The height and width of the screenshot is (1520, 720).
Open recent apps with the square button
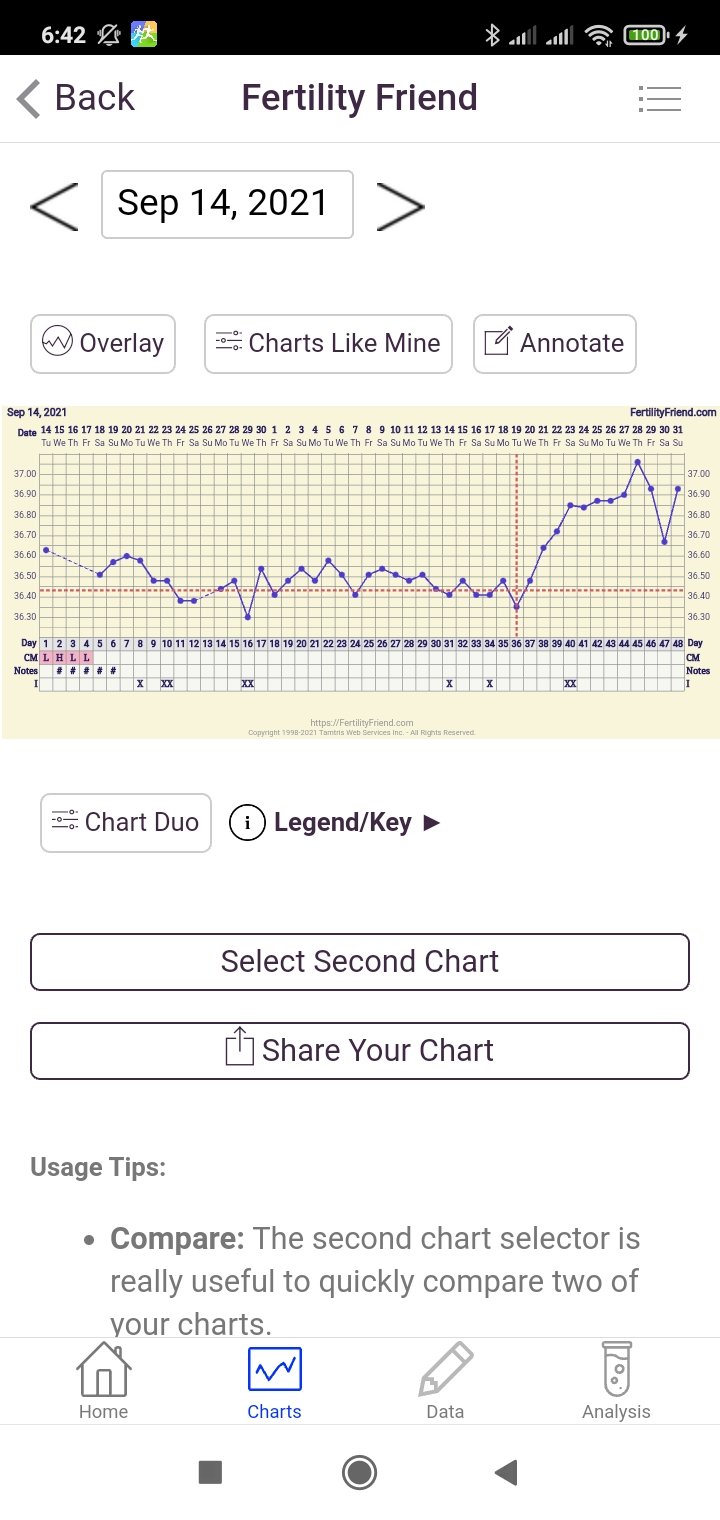210,1472
